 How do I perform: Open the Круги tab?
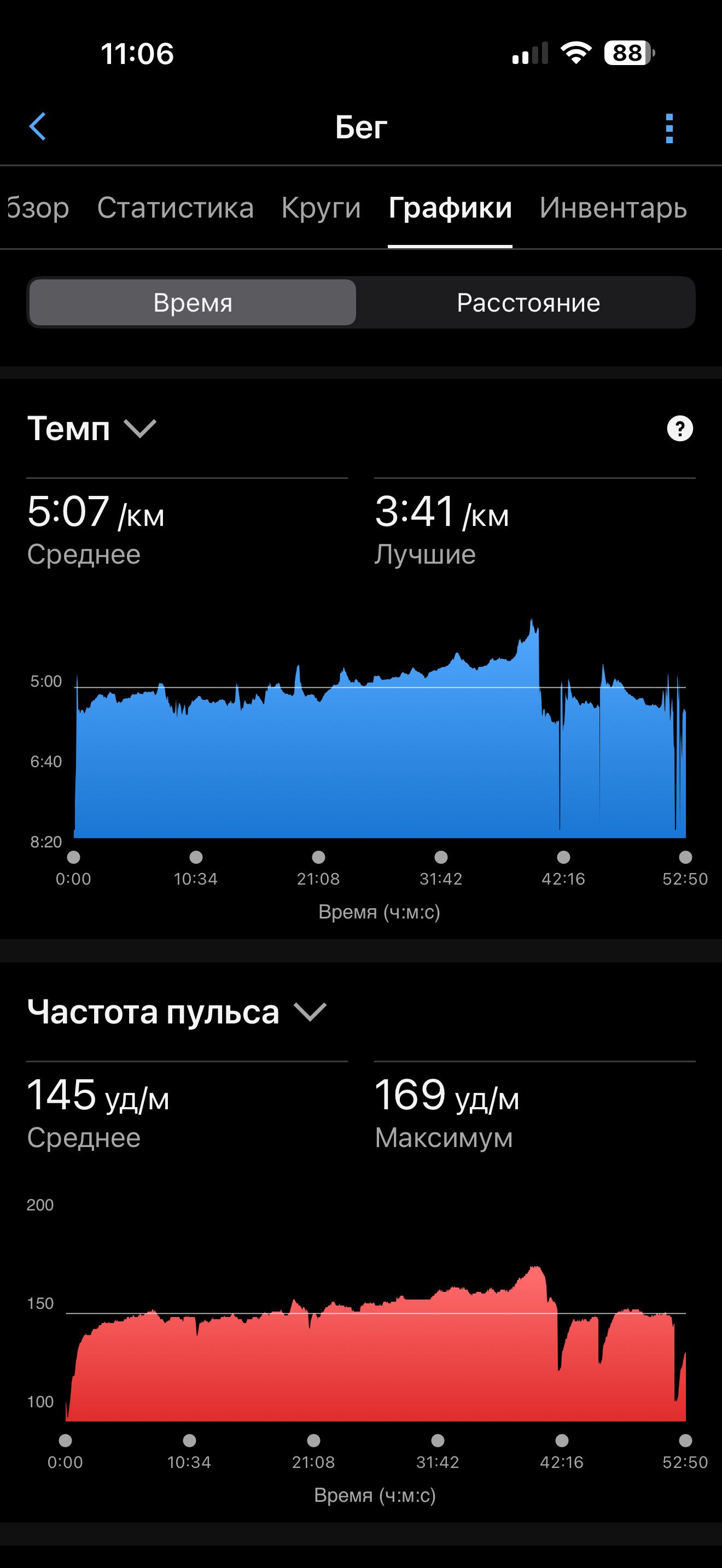tap(321, 208)
